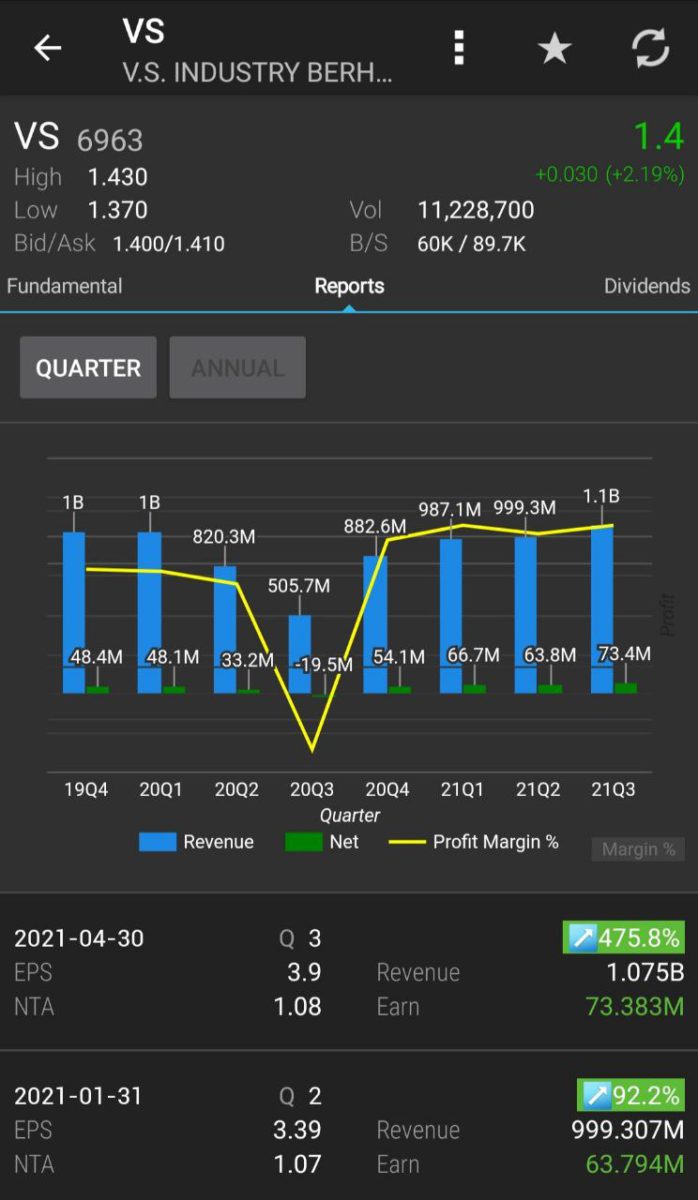Open the 2021-01-31 Q2 report entry
This screenshot has height=1200, width=698.
click(349, 1130)
